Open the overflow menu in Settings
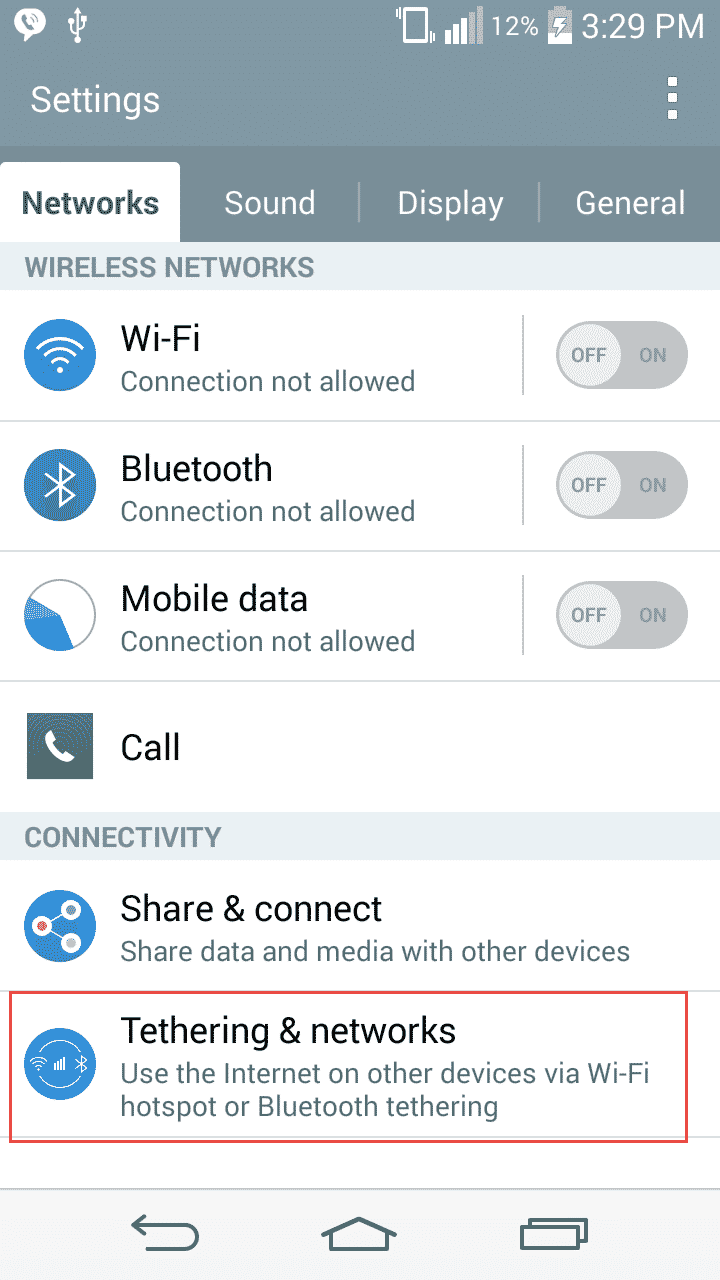Image resolution: width=720 pixels, height=1280 pixels. click(x=672, y=99)
